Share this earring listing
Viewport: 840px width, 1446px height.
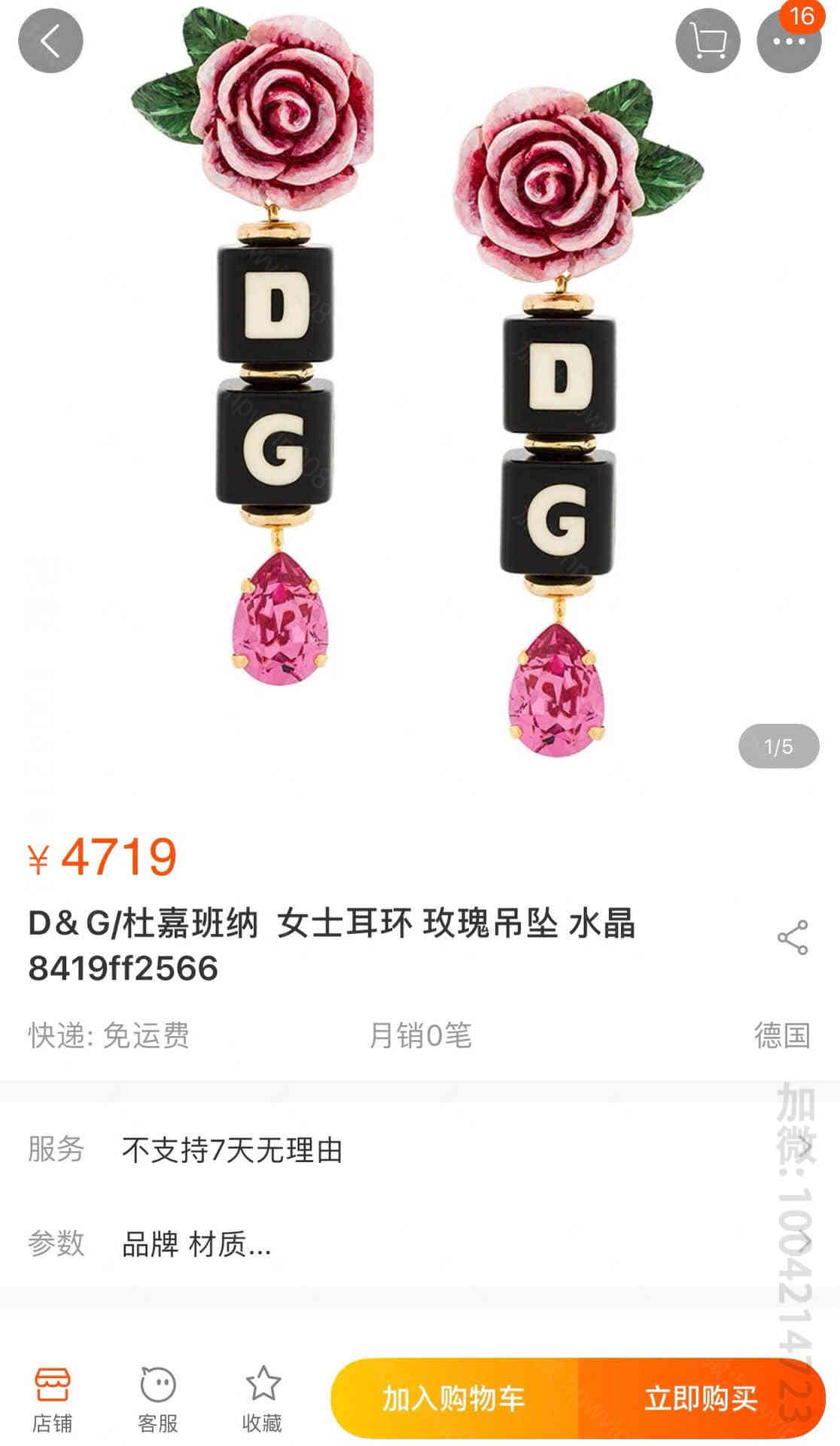[x=792, y=938]
